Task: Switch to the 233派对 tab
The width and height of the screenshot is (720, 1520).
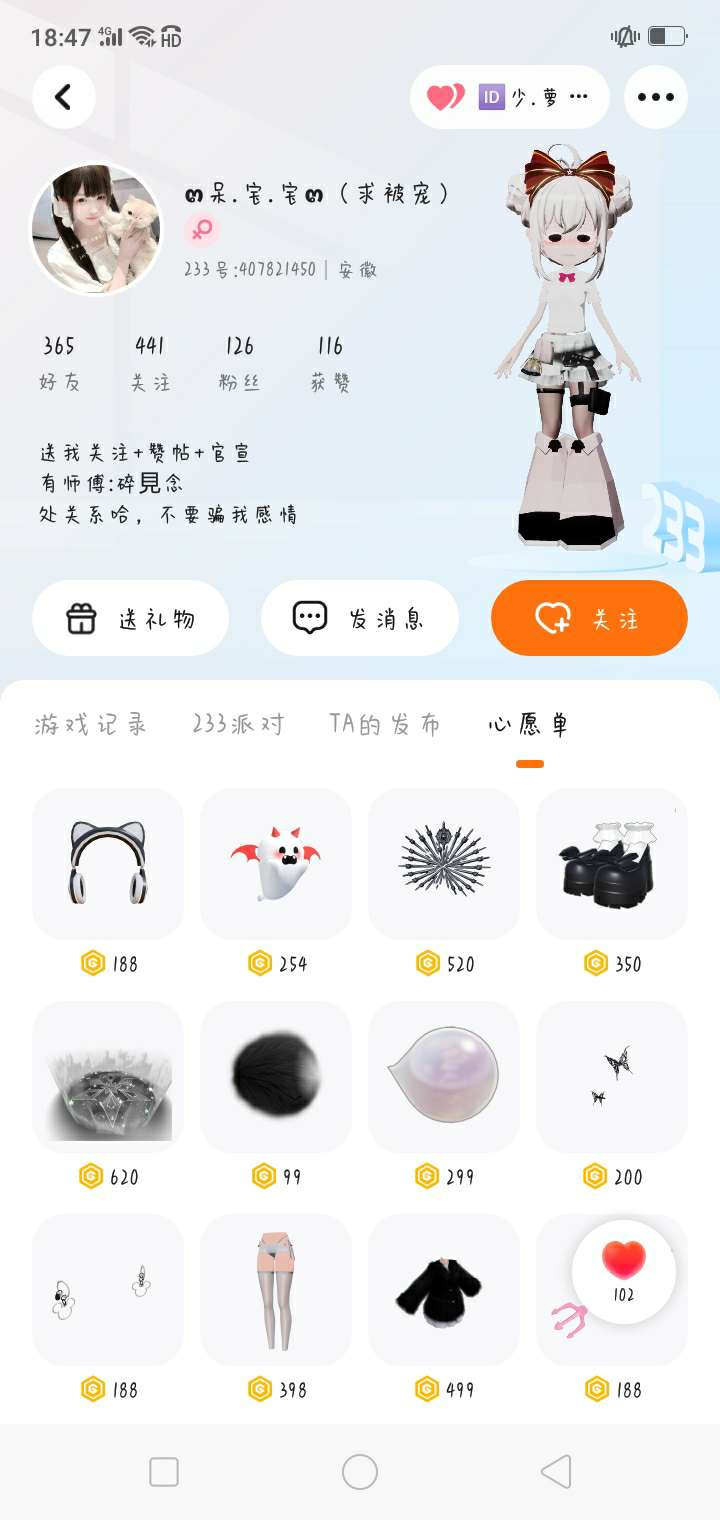Action: [238, 725]
